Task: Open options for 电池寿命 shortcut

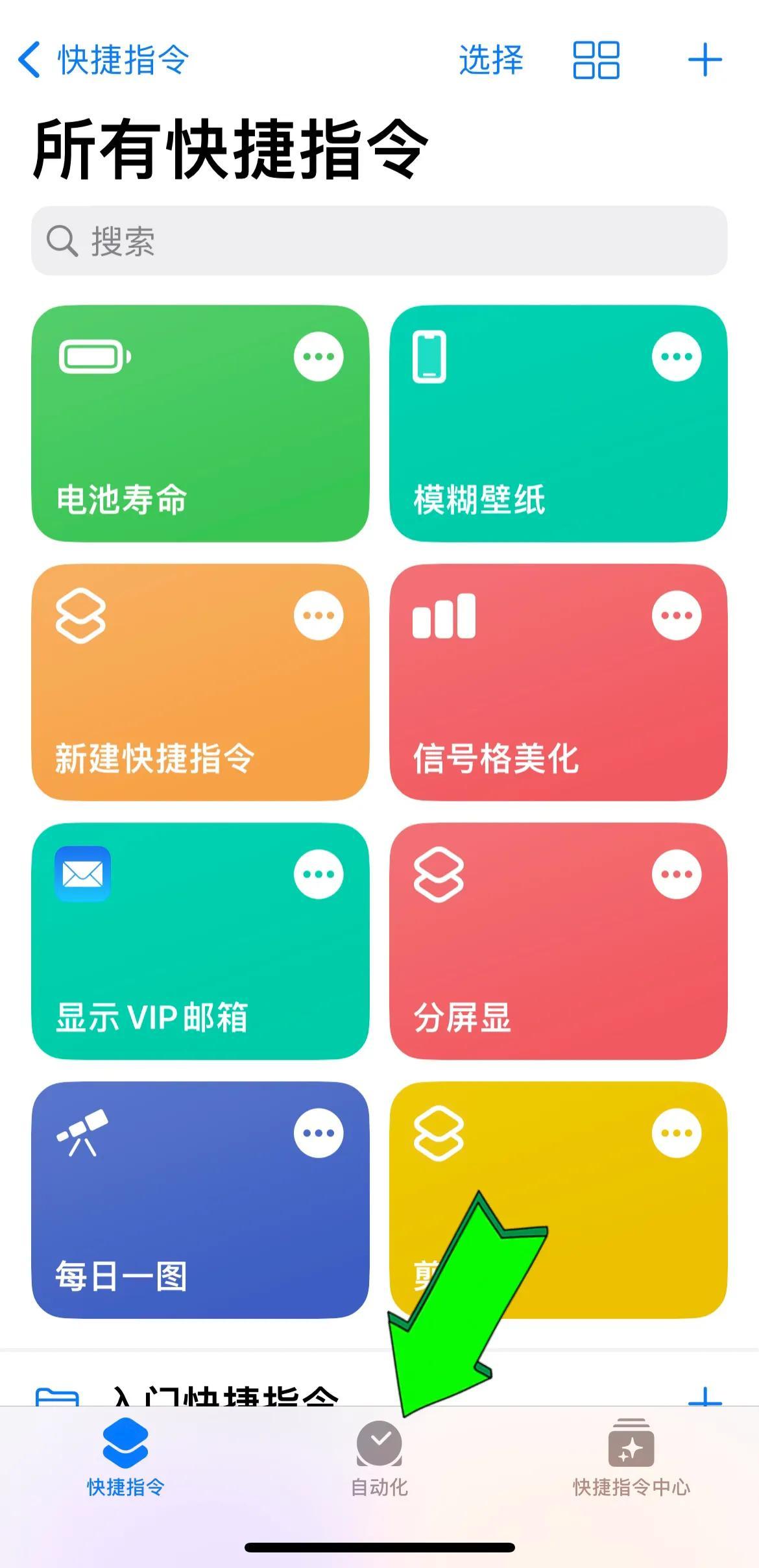Action: click(x=318, y=356)
